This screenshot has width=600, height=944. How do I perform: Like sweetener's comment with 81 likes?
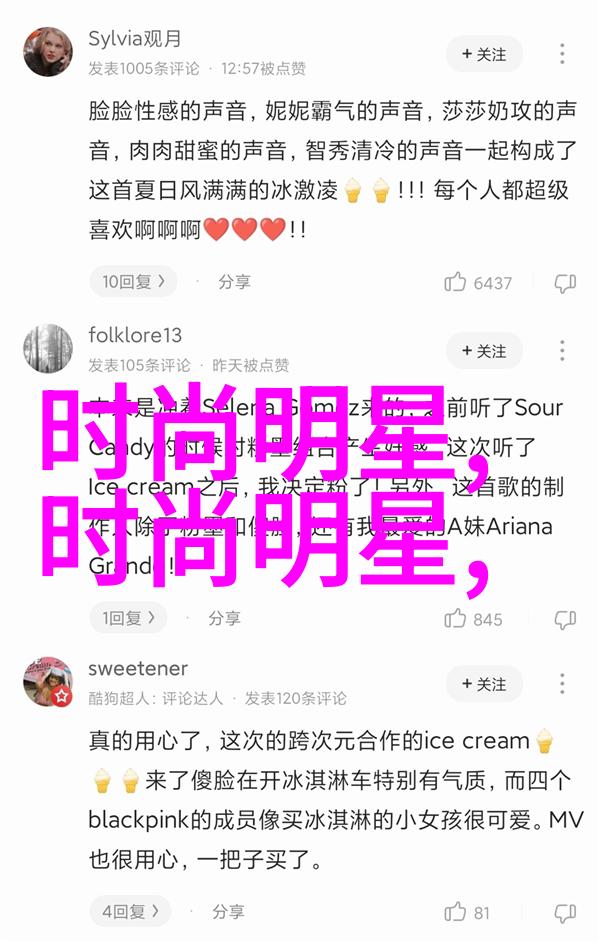pyautogui.click(x=456, y=912)
